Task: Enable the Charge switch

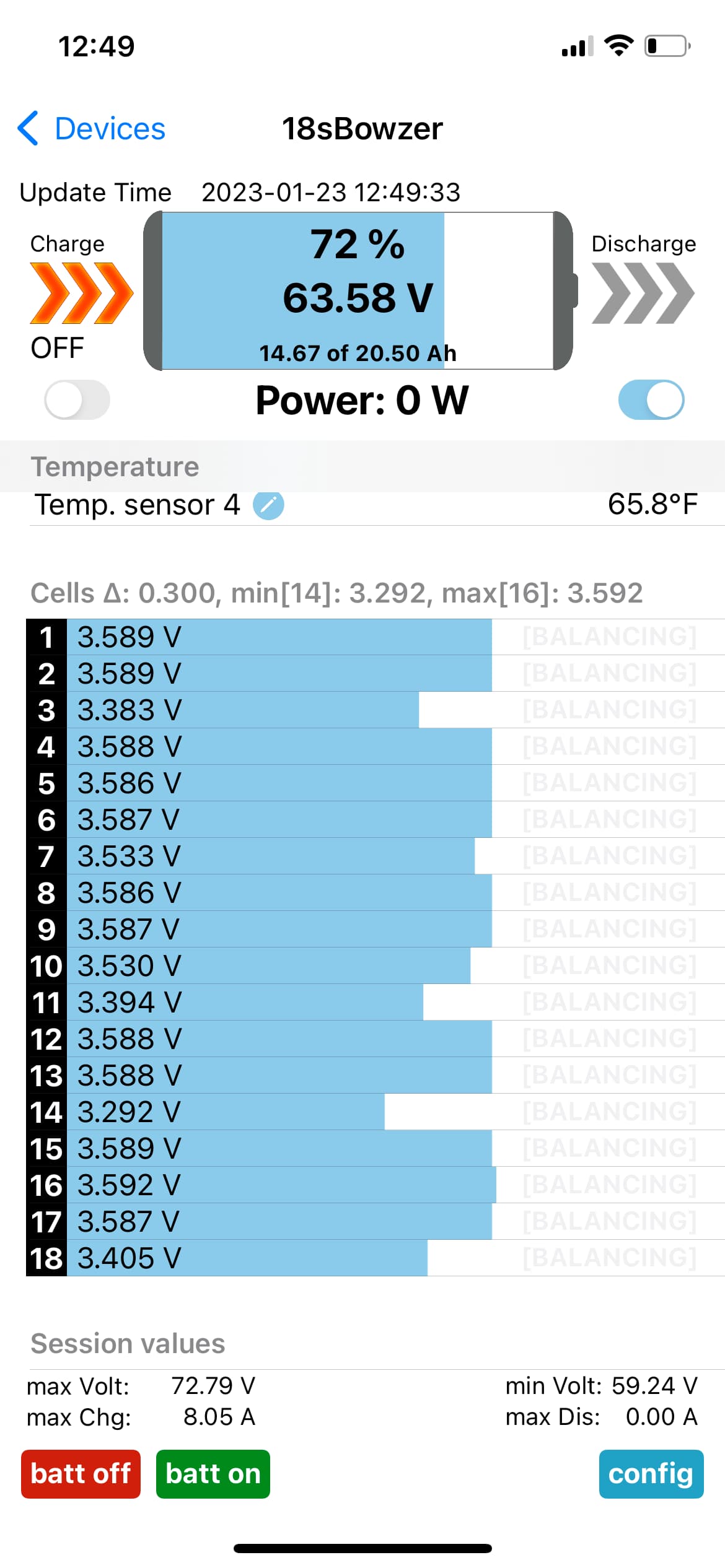Action: click(77, 399)
